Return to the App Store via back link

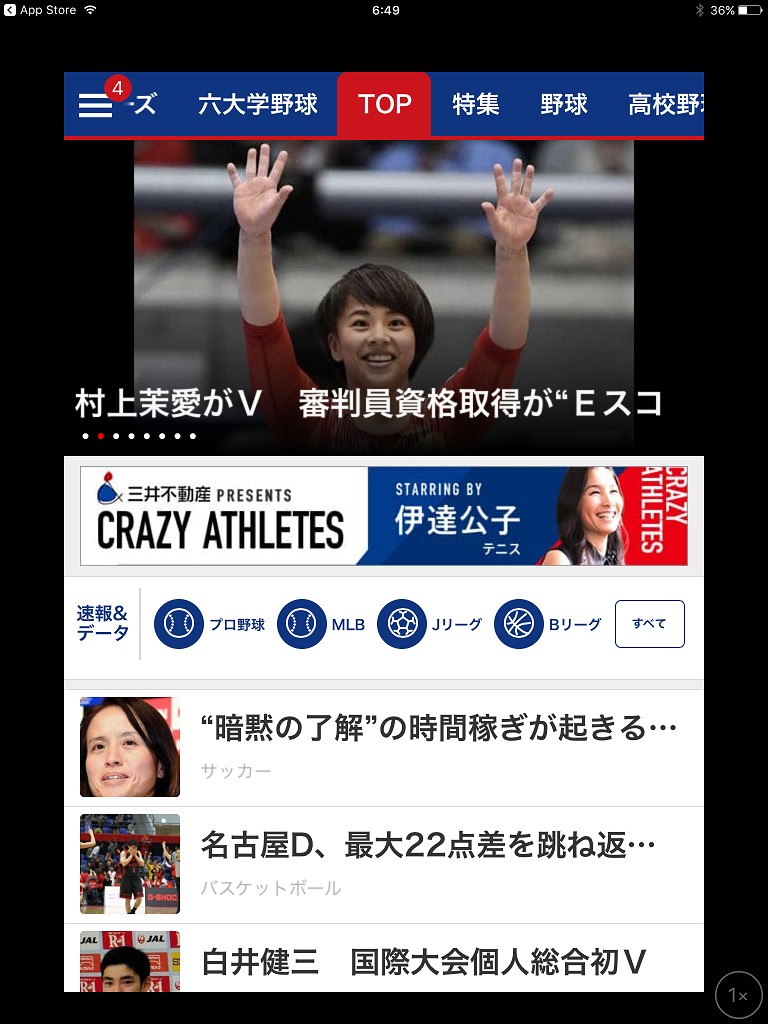(40, 10)
